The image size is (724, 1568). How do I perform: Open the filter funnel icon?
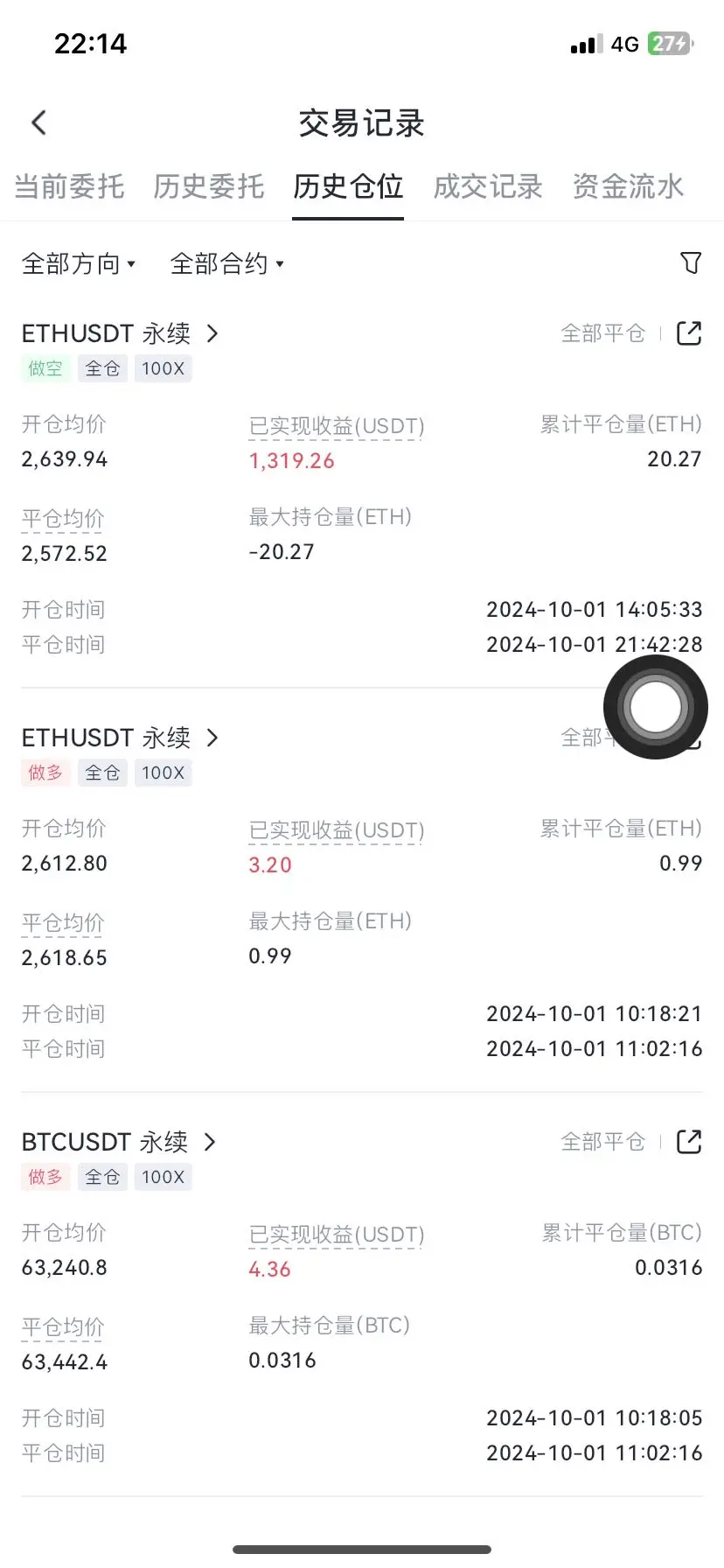click(x=691, y=262)
